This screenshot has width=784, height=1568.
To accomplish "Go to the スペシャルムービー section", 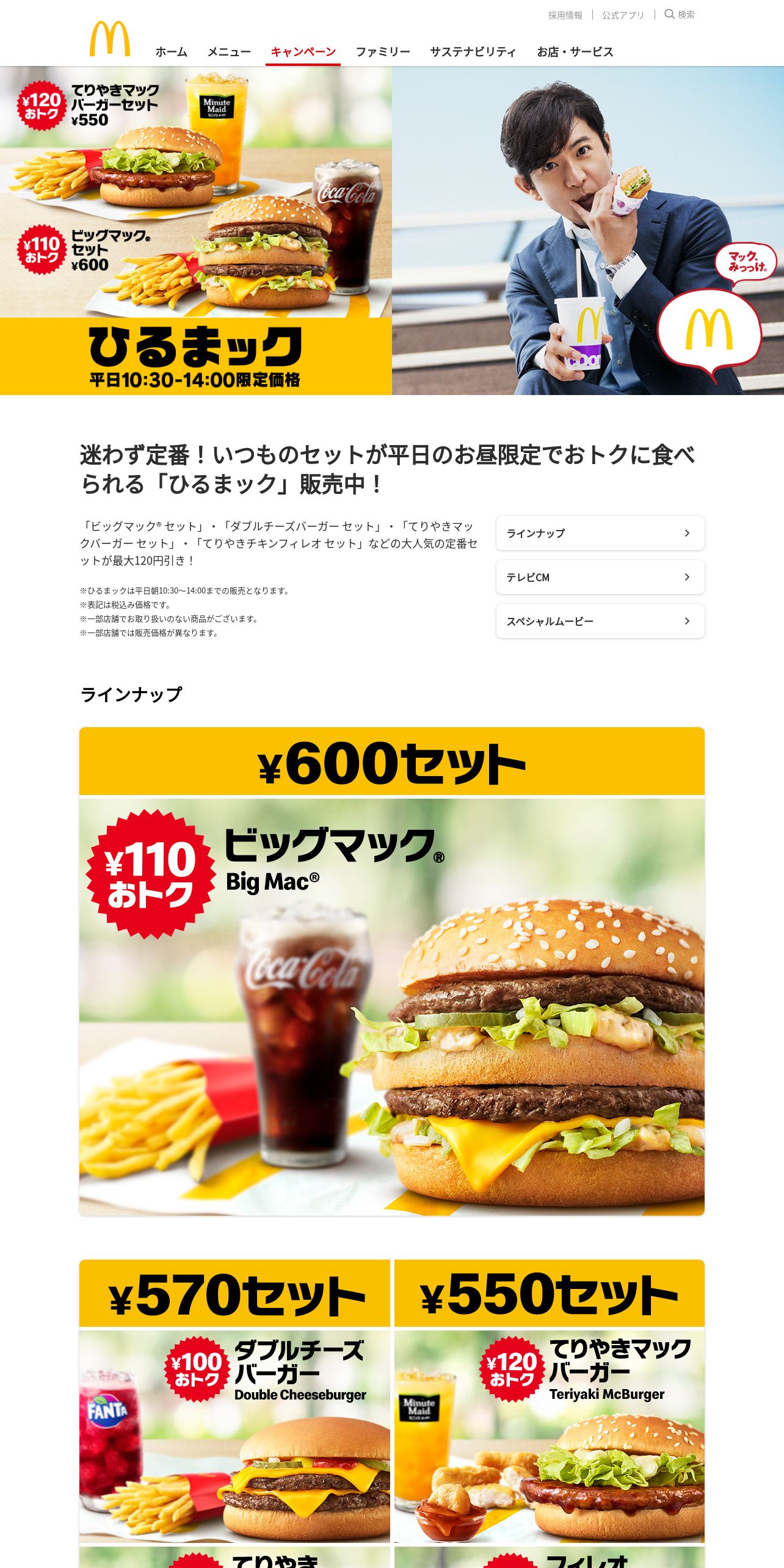I will coord(600,621).
